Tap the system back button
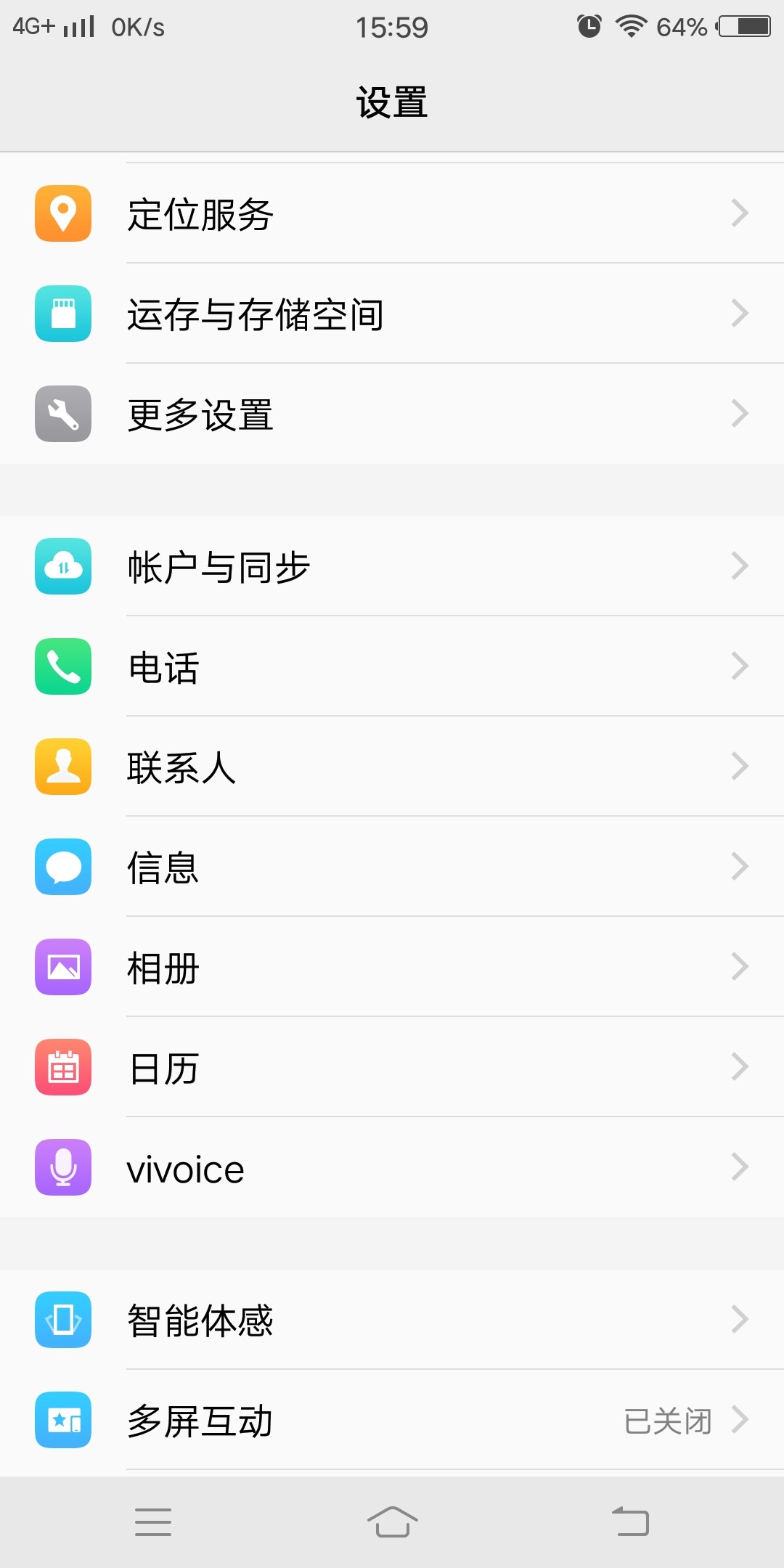784x1568 pixels. [x=630, y=1522]
